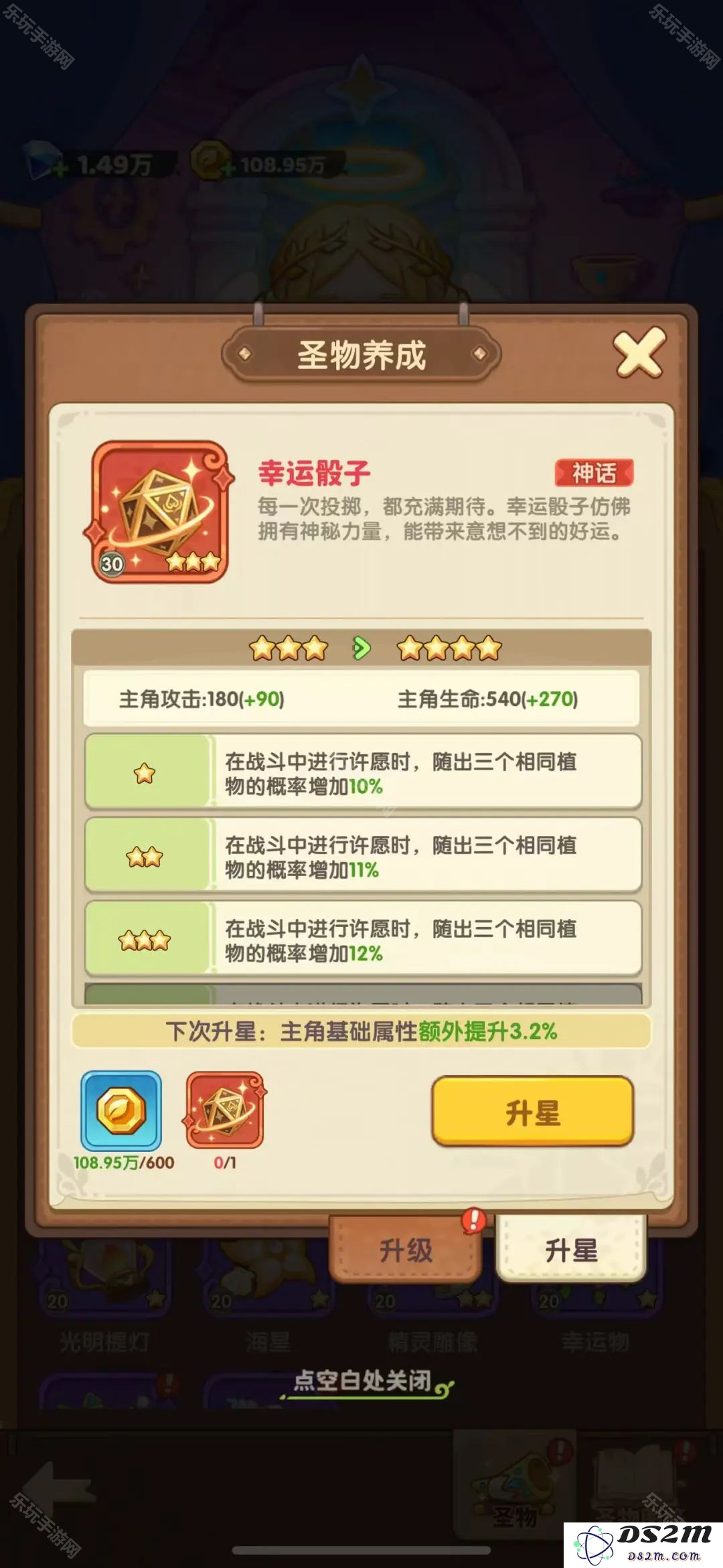Tap 点空白处关闭 to dismiss the popup
Viewport: 723px width, 1568px height.
tap(362, 1381)
